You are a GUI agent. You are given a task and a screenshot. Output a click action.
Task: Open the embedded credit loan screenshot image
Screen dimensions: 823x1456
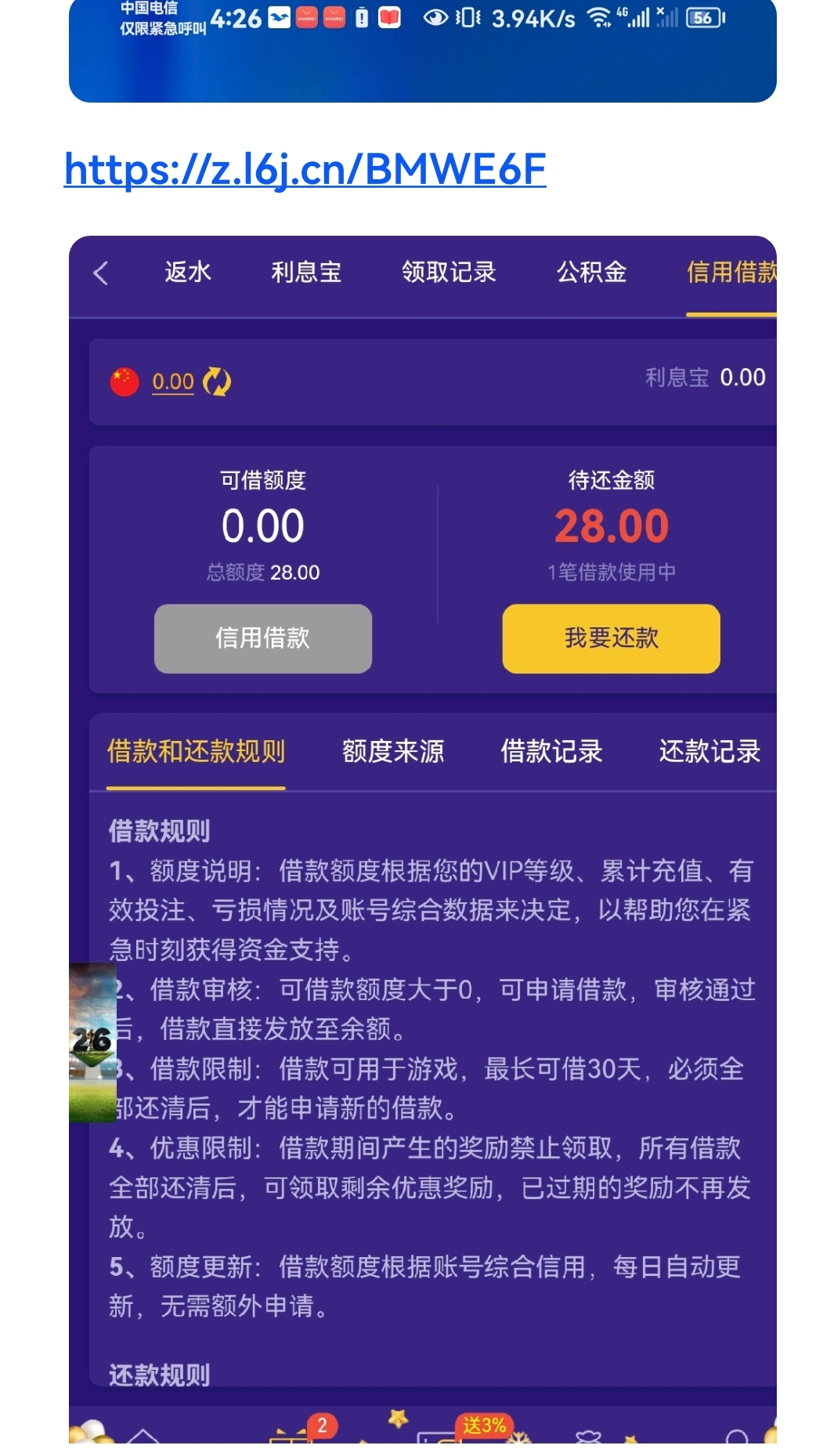point(423,838)
